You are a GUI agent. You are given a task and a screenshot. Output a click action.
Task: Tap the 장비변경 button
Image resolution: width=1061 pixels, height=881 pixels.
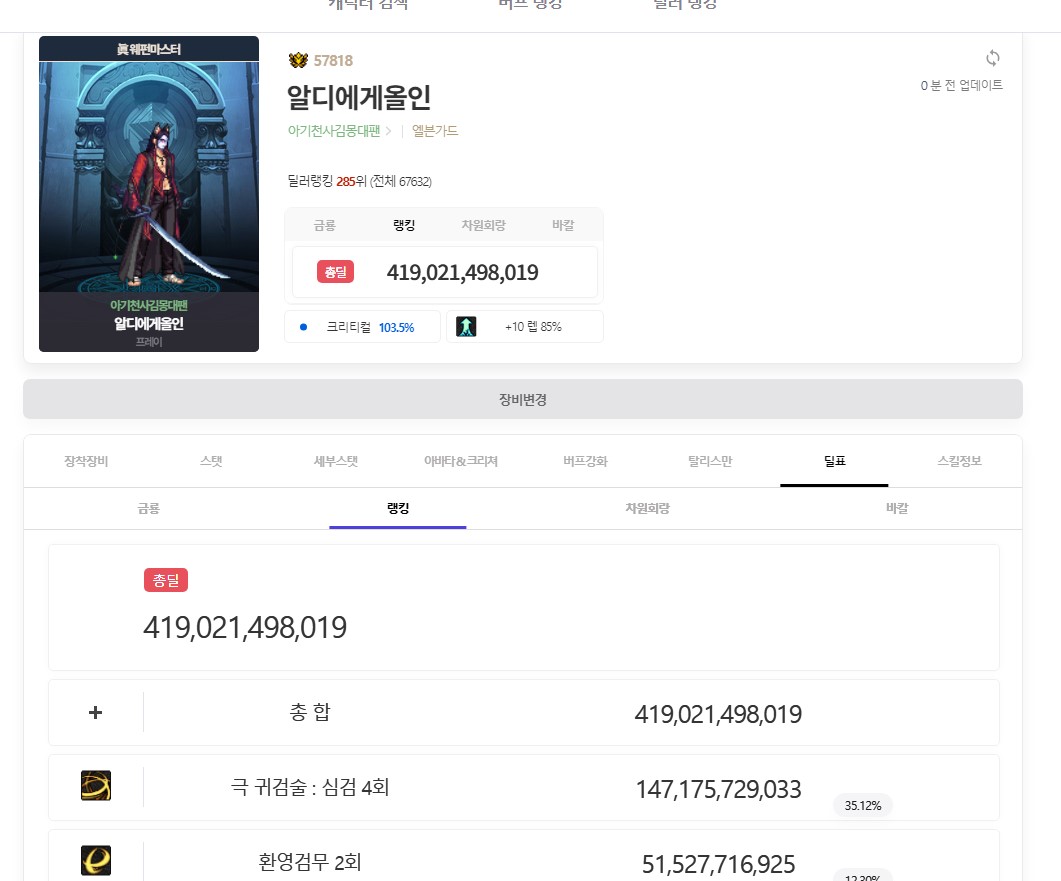click(522, 400)
